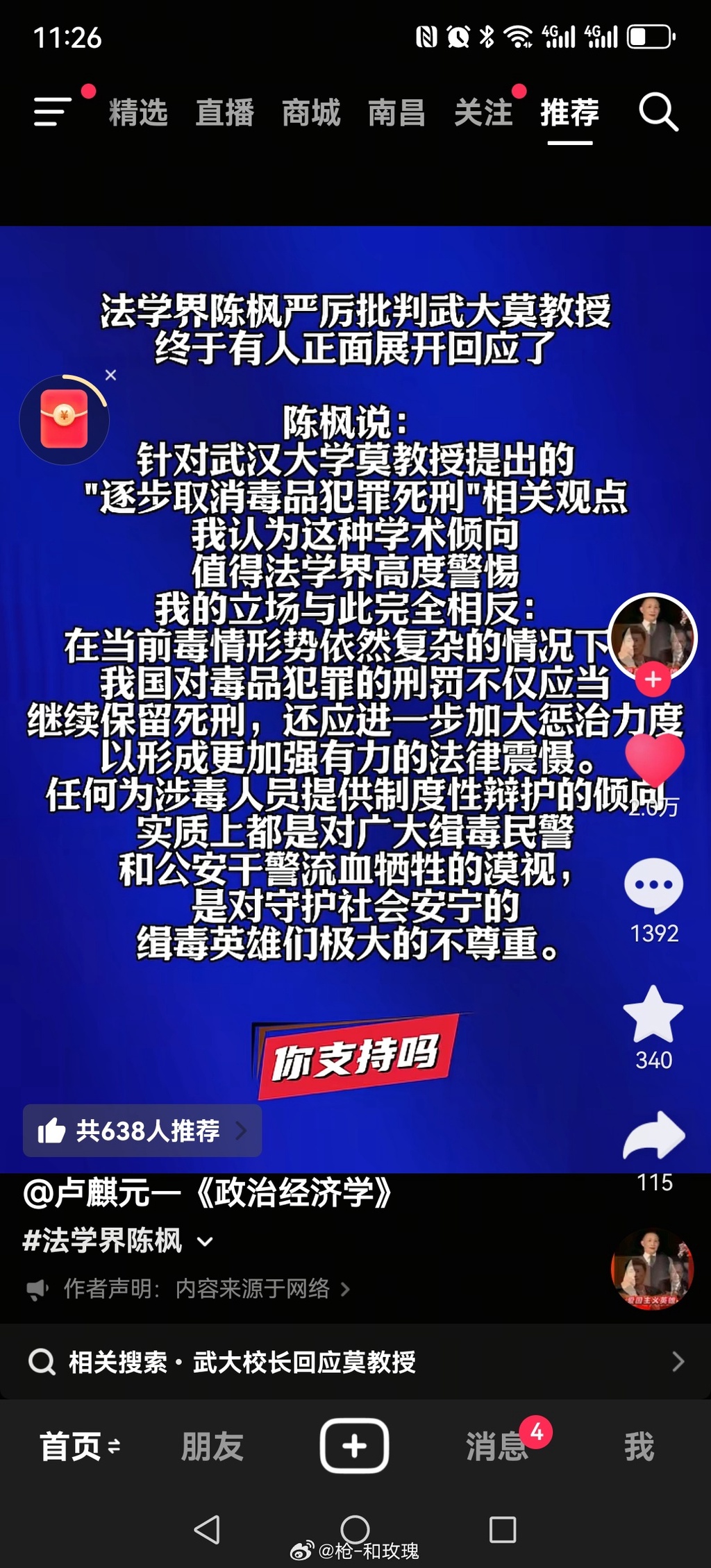The height and width of the screenshot is (1568, 711).
Task: Open the search magnifier icon
Action: click(x=657, y=112)
